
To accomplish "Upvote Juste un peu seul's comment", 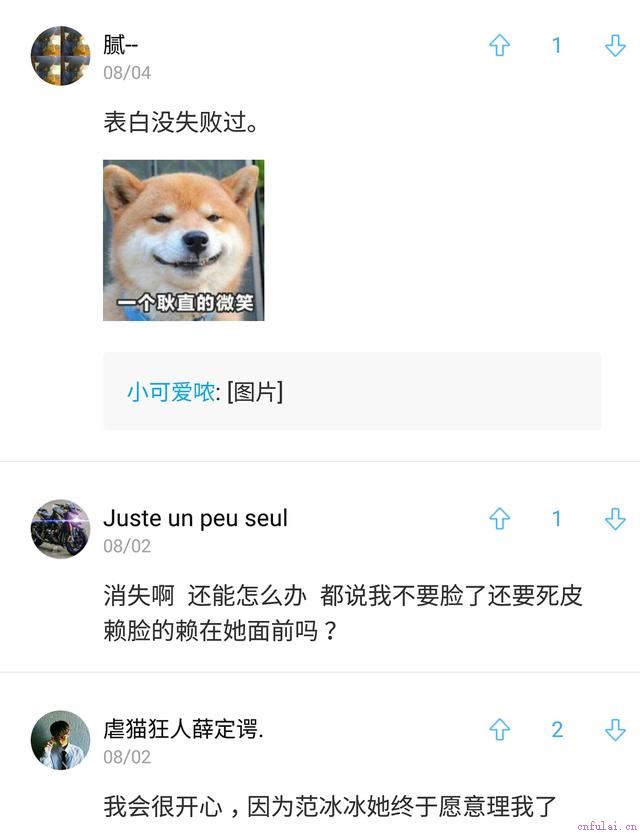I will coord(499,519).
